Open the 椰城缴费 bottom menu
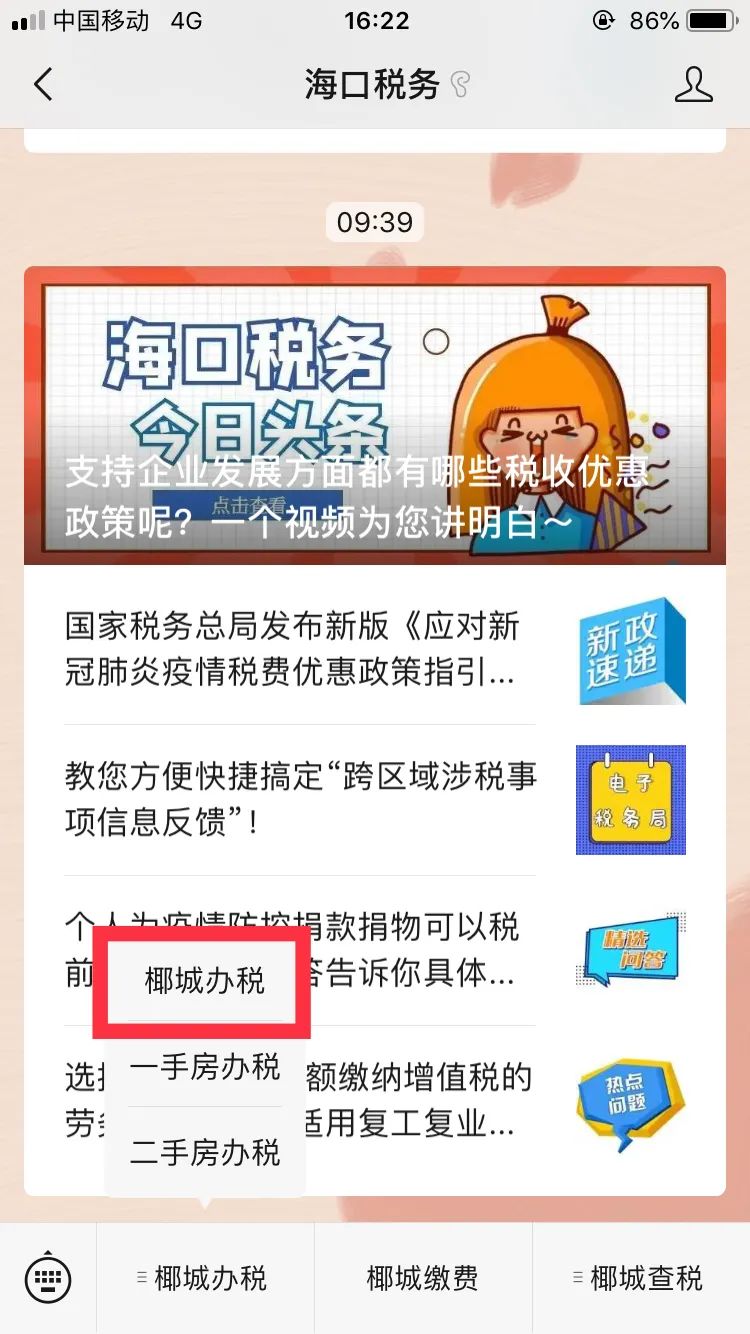 (422, 1278)
